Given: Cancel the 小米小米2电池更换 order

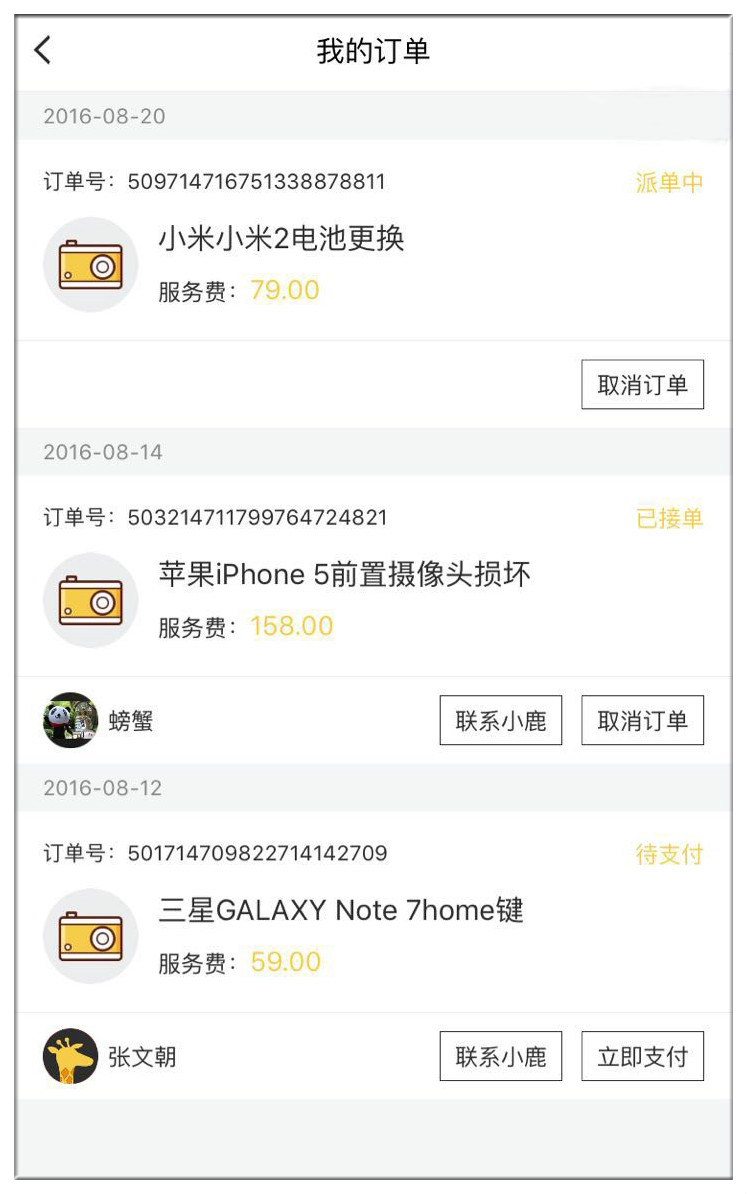Looking at the screenshot, I should click(x=642, y=385).
